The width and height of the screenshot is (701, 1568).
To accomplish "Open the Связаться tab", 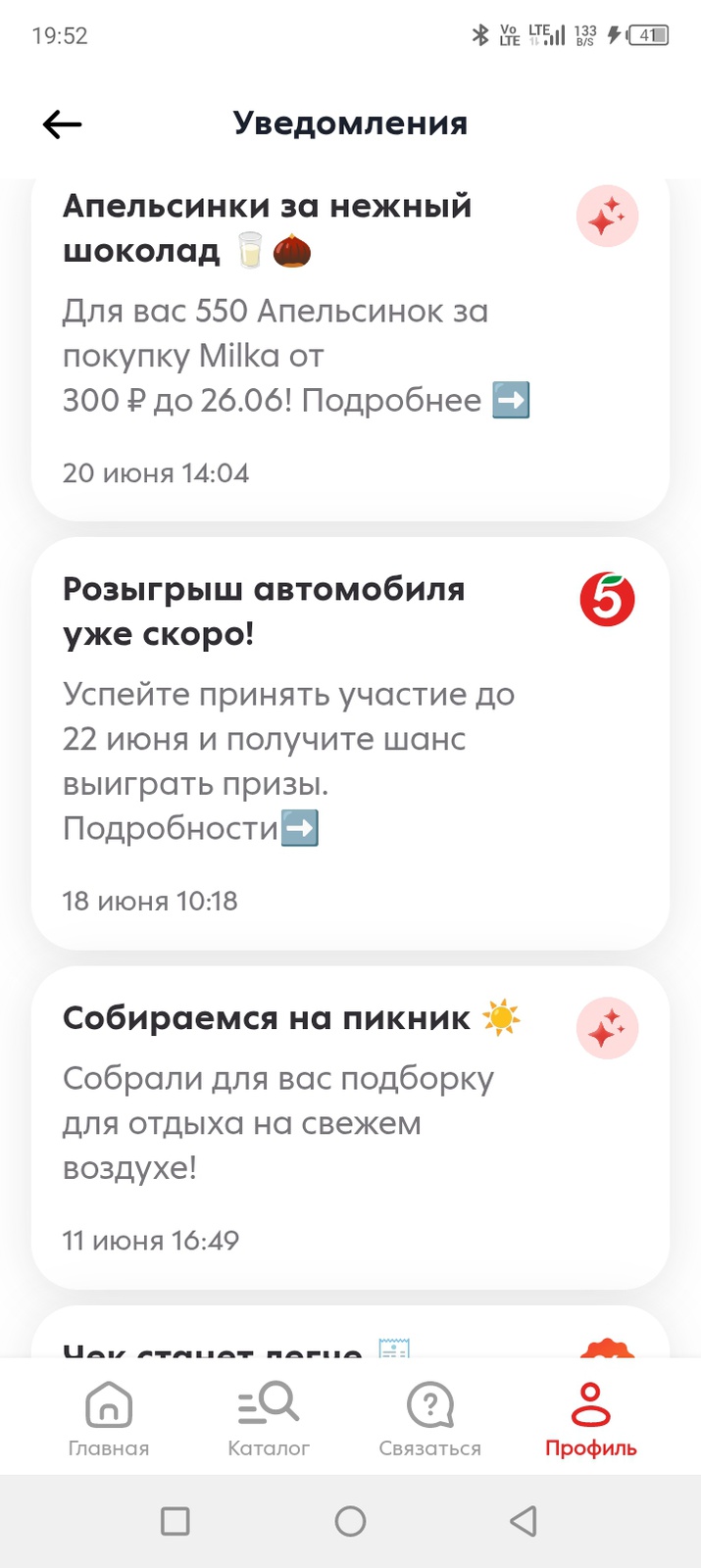I will pyautogui.click(x=430, y=1417).
